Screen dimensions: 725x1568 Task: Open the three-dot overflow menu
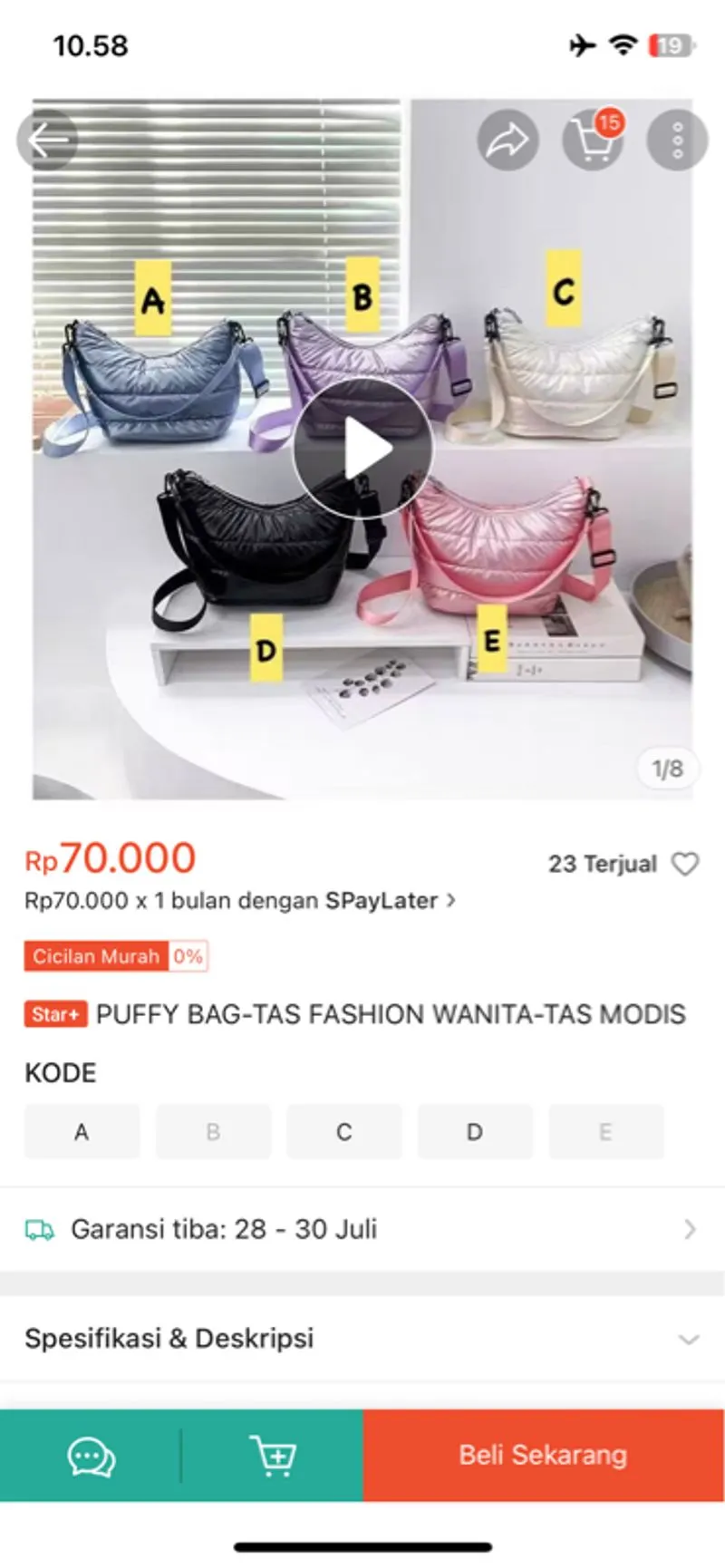point(677,140)
